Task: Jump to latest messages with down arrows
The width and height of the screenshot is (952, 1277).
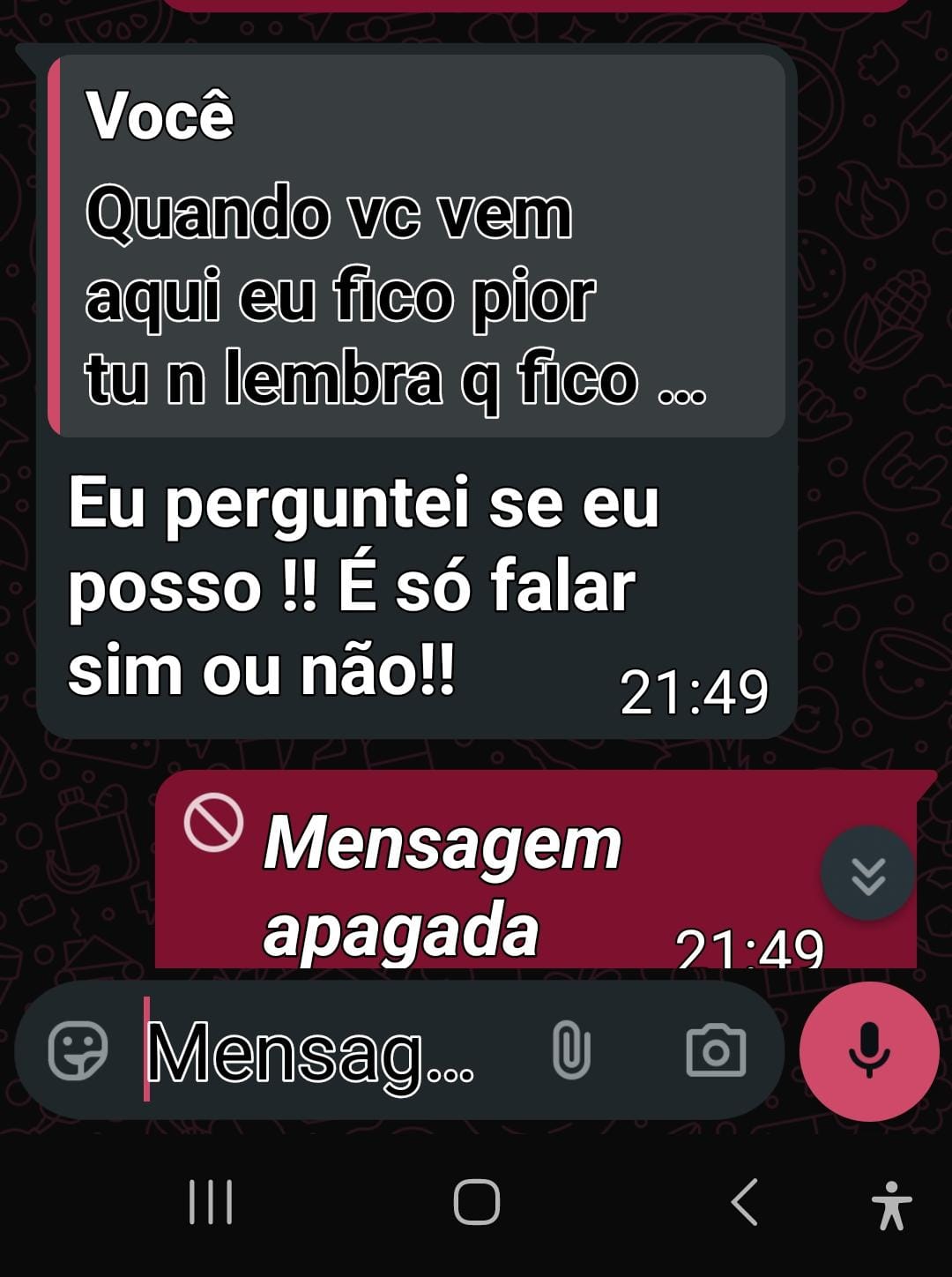Action: pyautogui.click(x=868, y=873)
